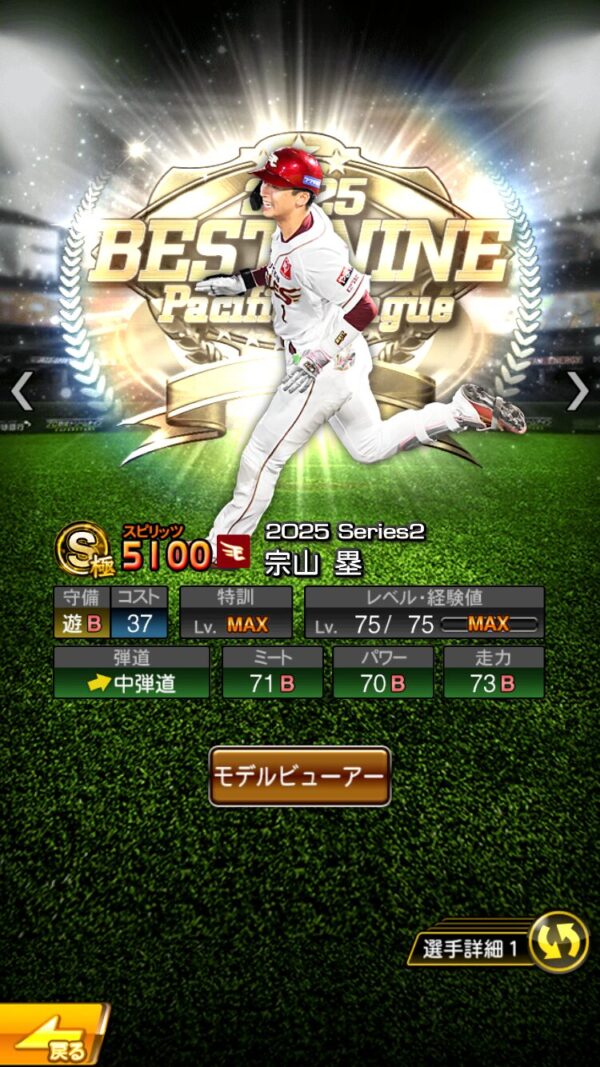The height and width of the screenshot is (1067, 600).
Task: Show the previous player with left arrow
Action: [21, 392]
